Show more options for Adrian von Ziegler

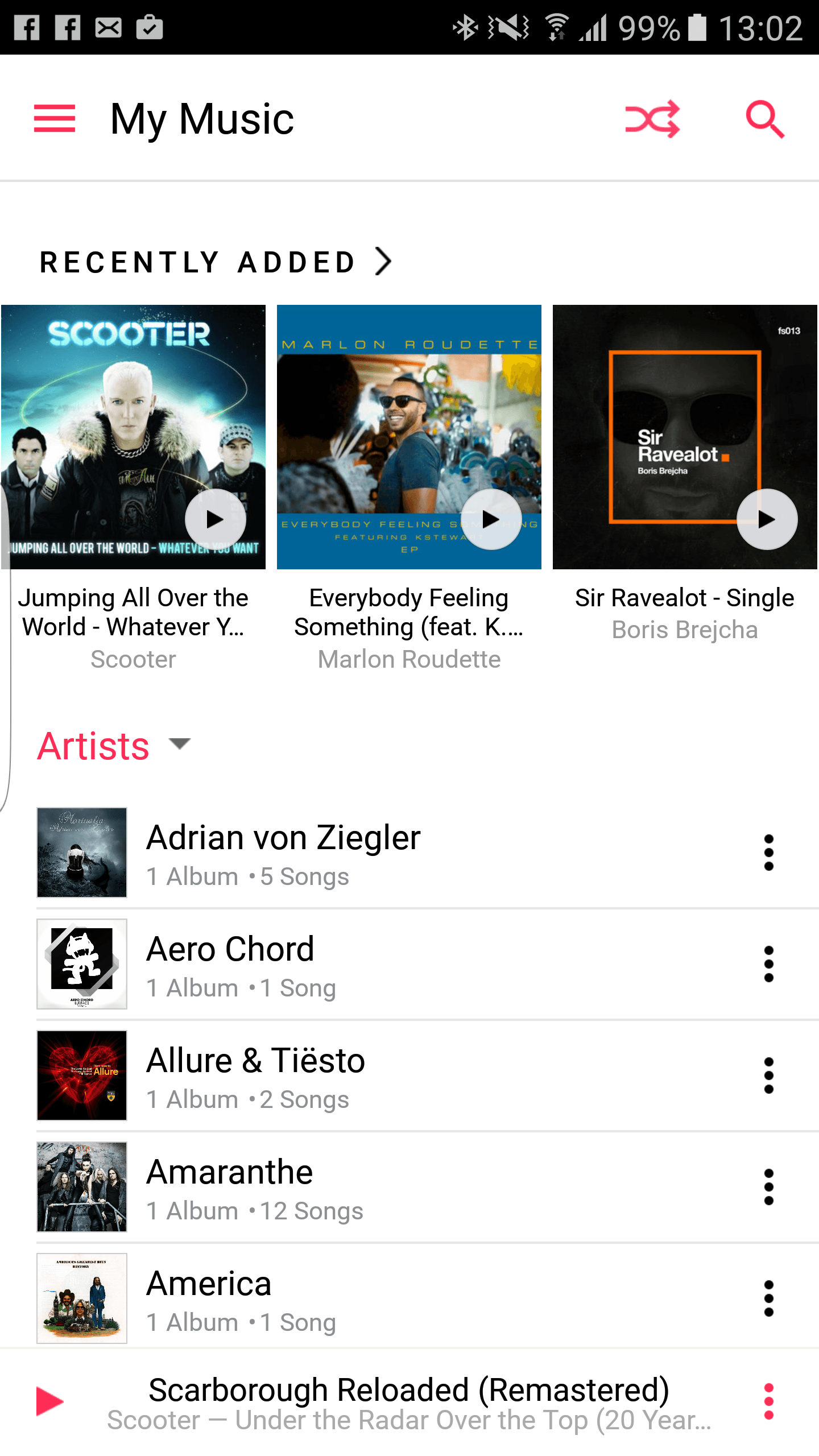click(x=768, y=852)
